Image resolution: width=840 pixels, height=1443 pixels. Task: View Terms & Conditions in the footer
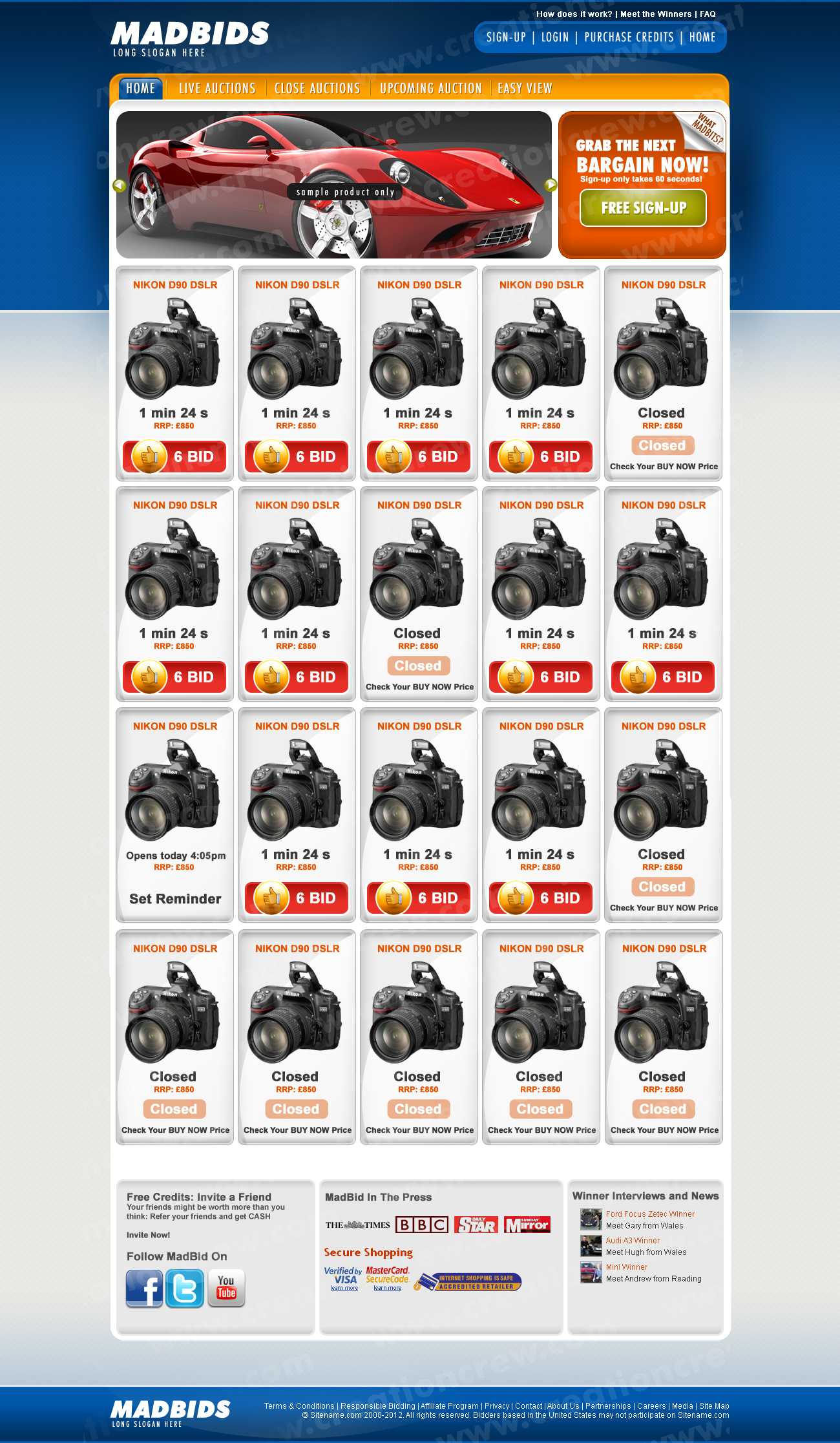tap(299, 1406)
